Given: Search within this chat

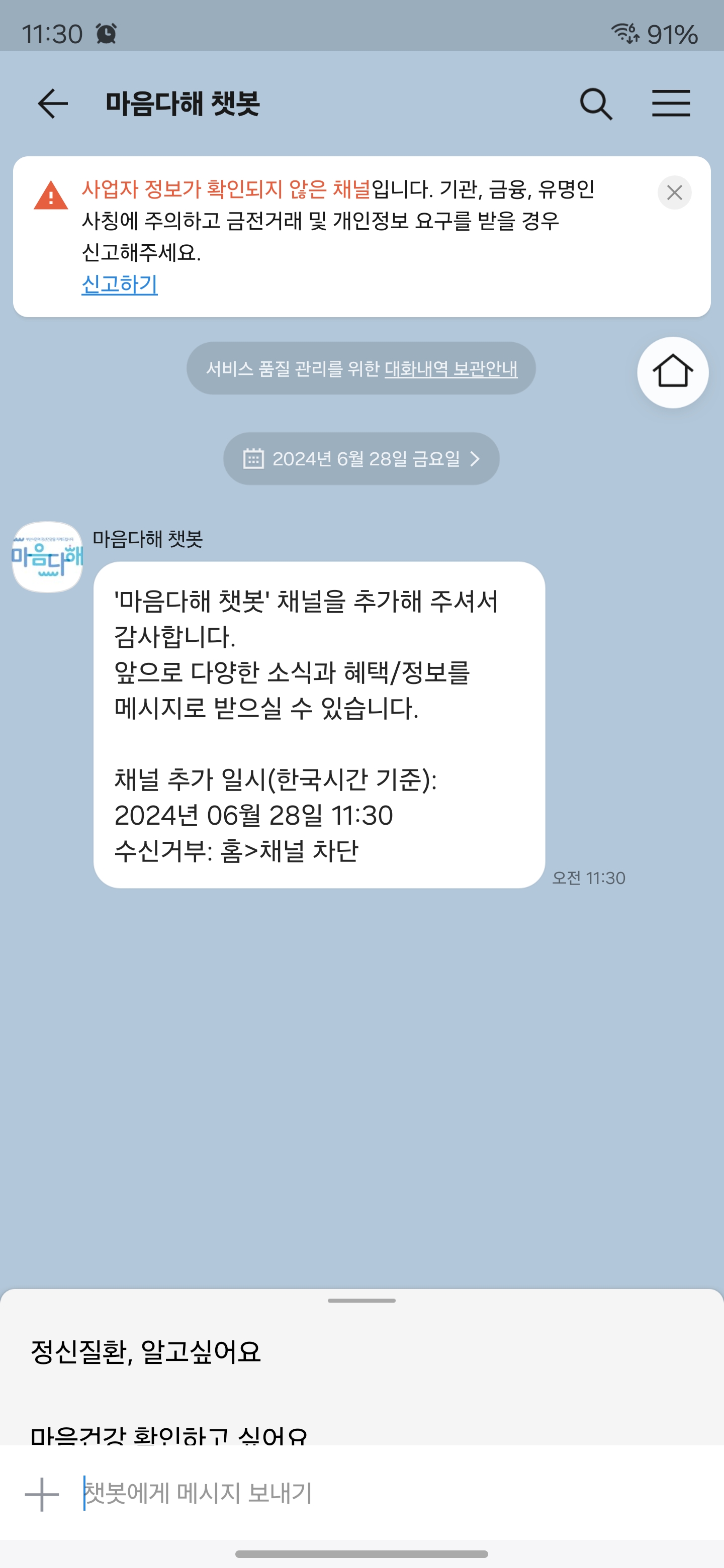Looking at the screenshot, I should 595,104.
